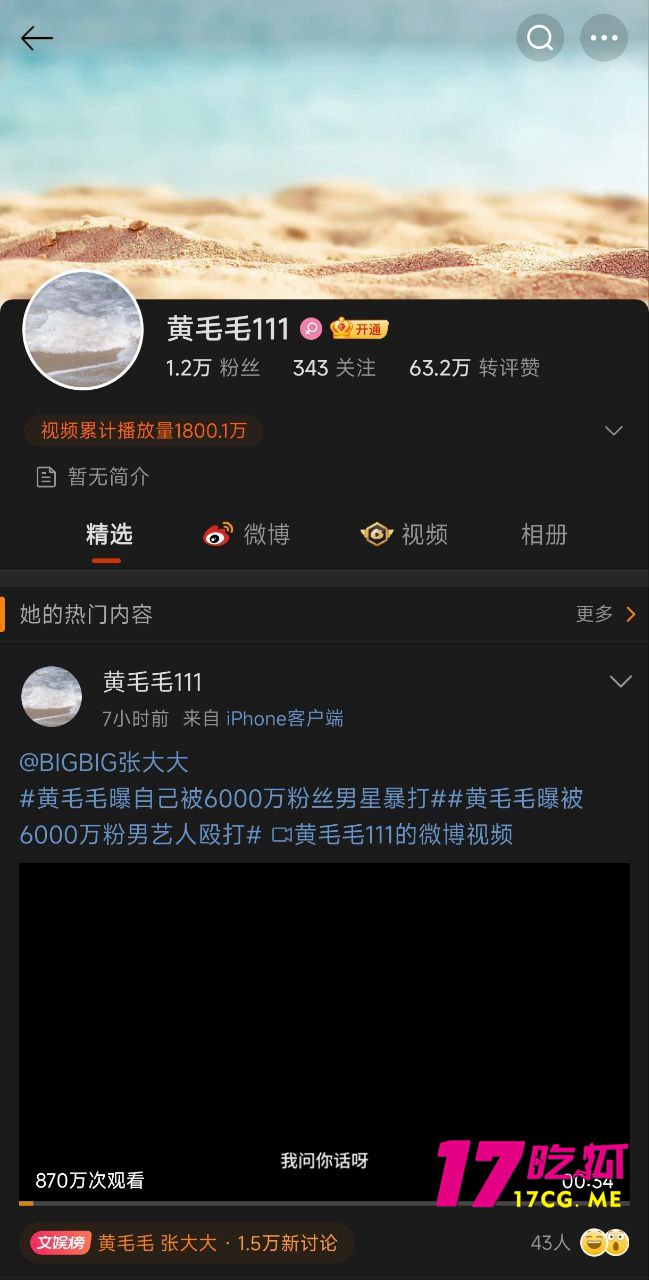649x1280 pixels.
Task: Open the post options dropdown arrow
Action: tap(620, 681)
